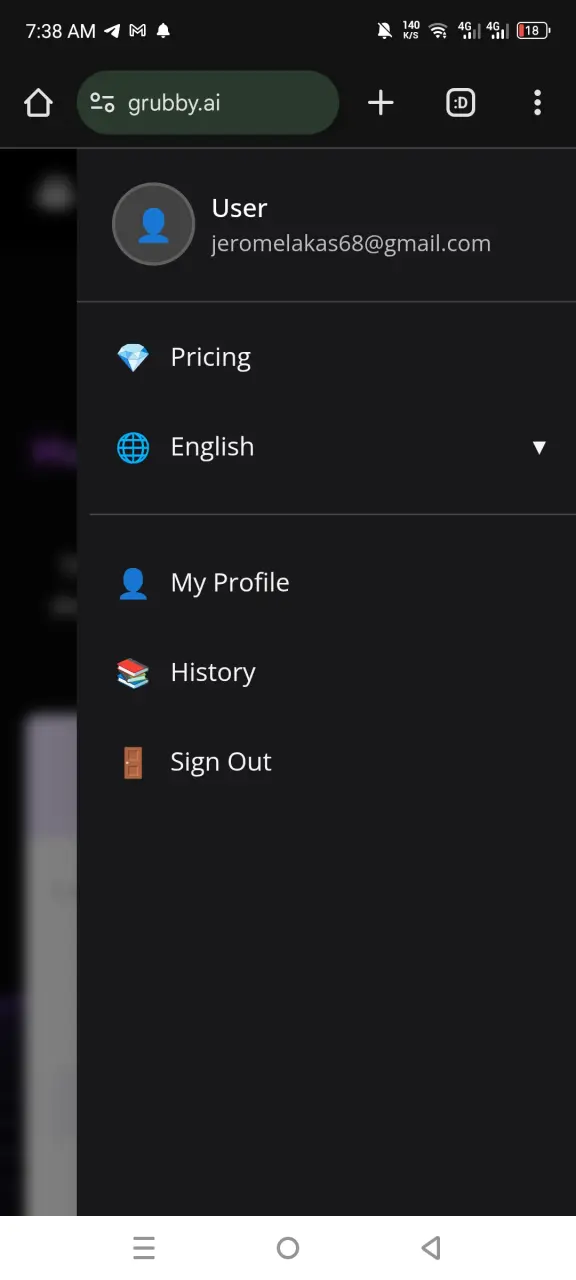Go to the system home screen
The width and height of the screenshot is (576, 1280).
coord(288,1247)
